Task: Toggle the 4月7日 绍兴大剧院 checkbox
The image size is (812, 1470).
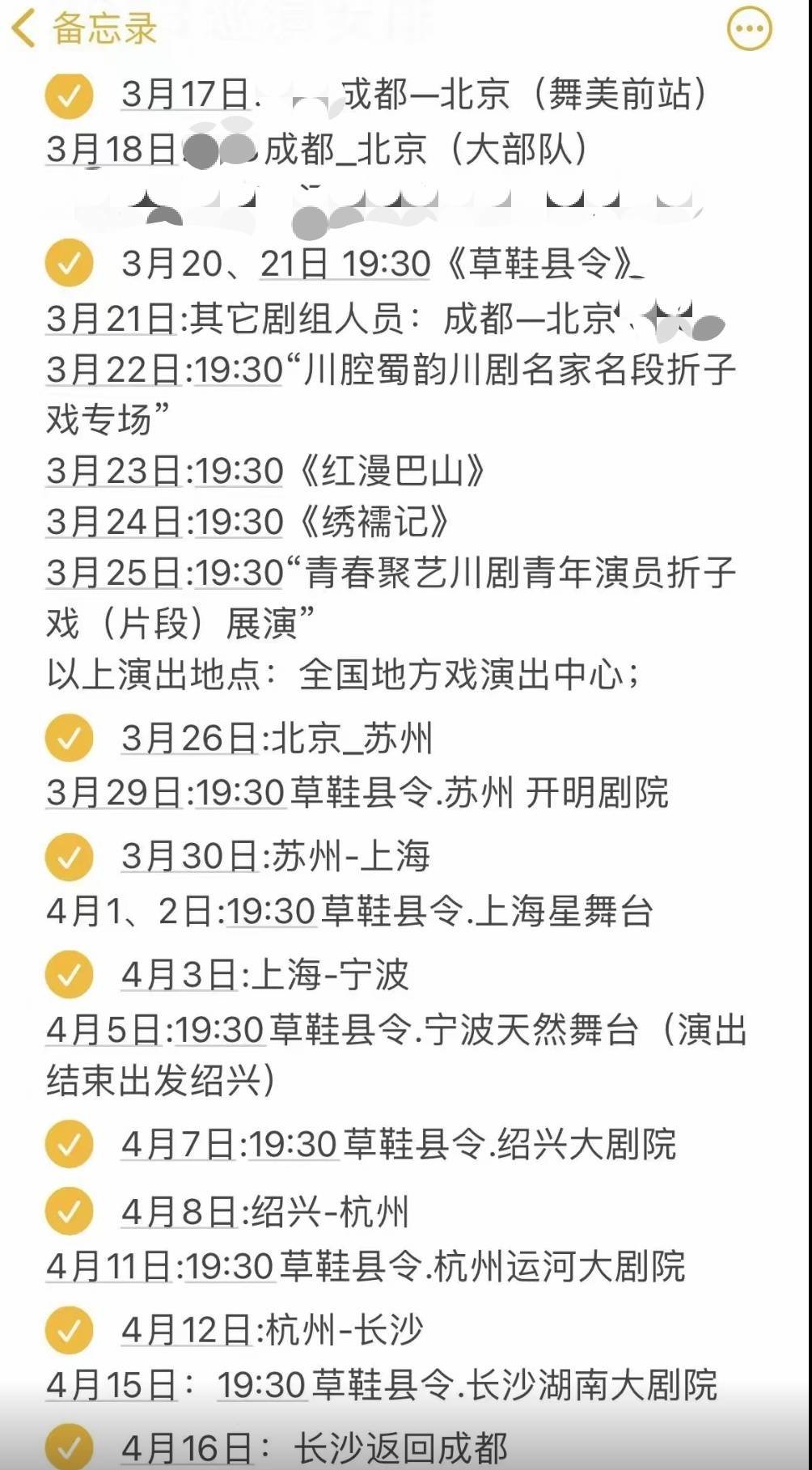Action: (x=69, y=1144)
